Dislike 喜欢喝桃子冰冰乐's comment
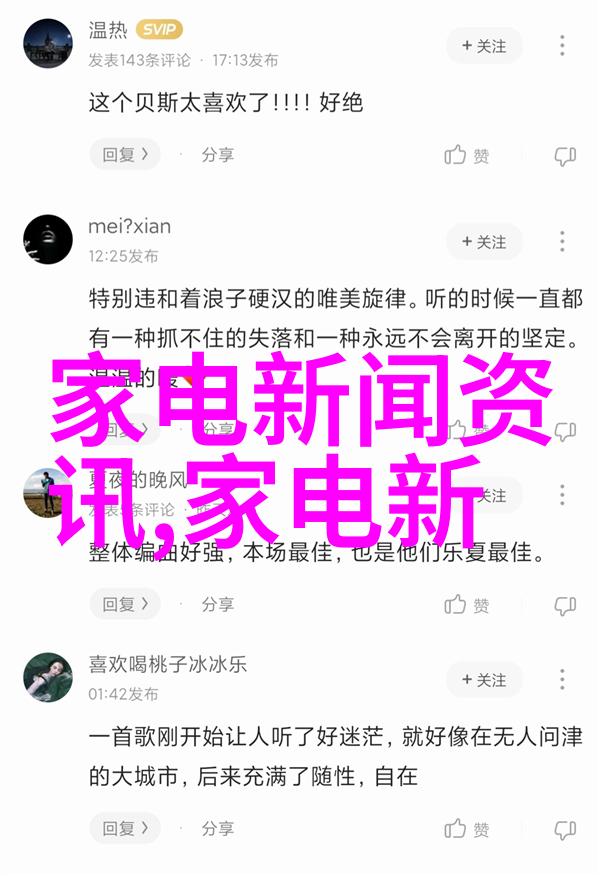 coord(565,829)
